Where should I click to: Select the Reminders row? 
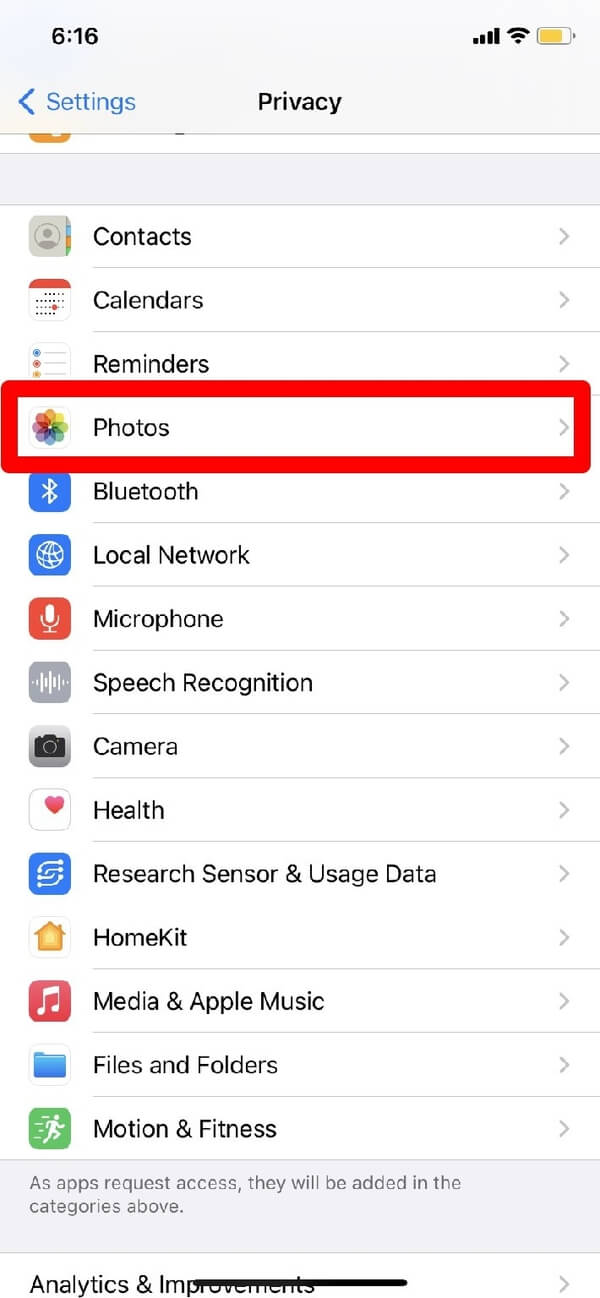(300, 364)
